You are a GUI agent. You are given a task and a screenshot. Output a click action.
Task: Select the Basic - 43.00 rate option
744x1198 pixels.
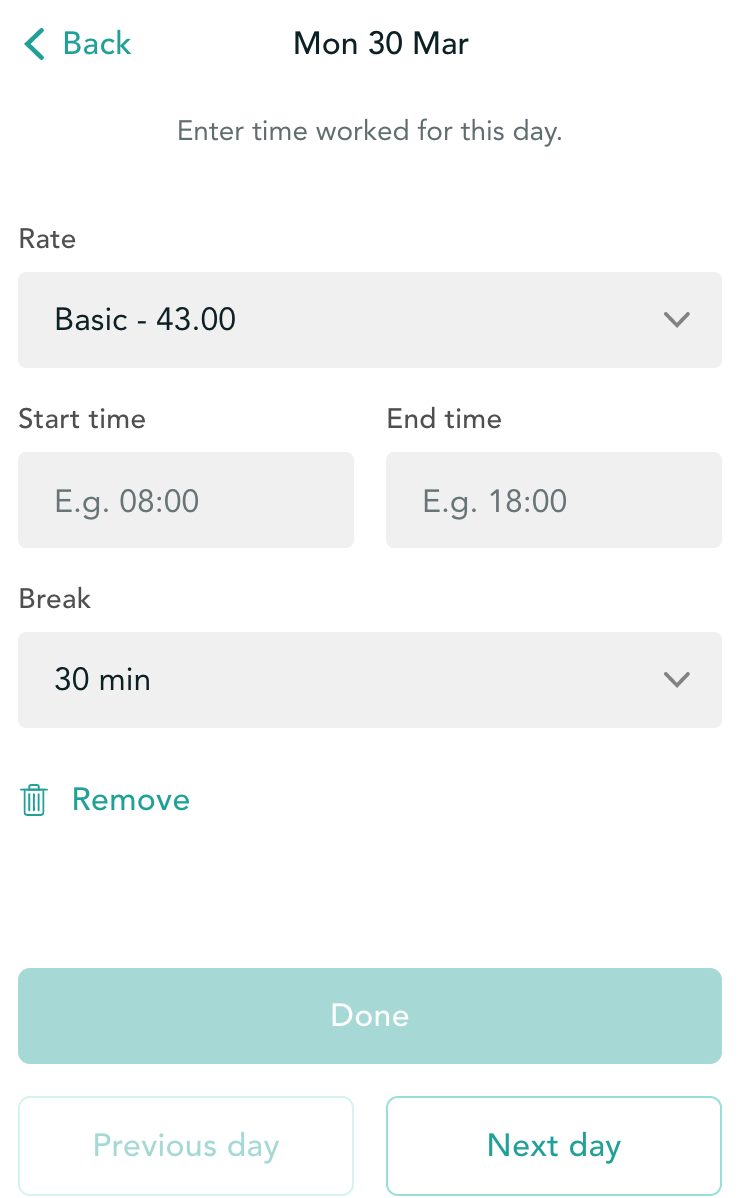[145, 320]
